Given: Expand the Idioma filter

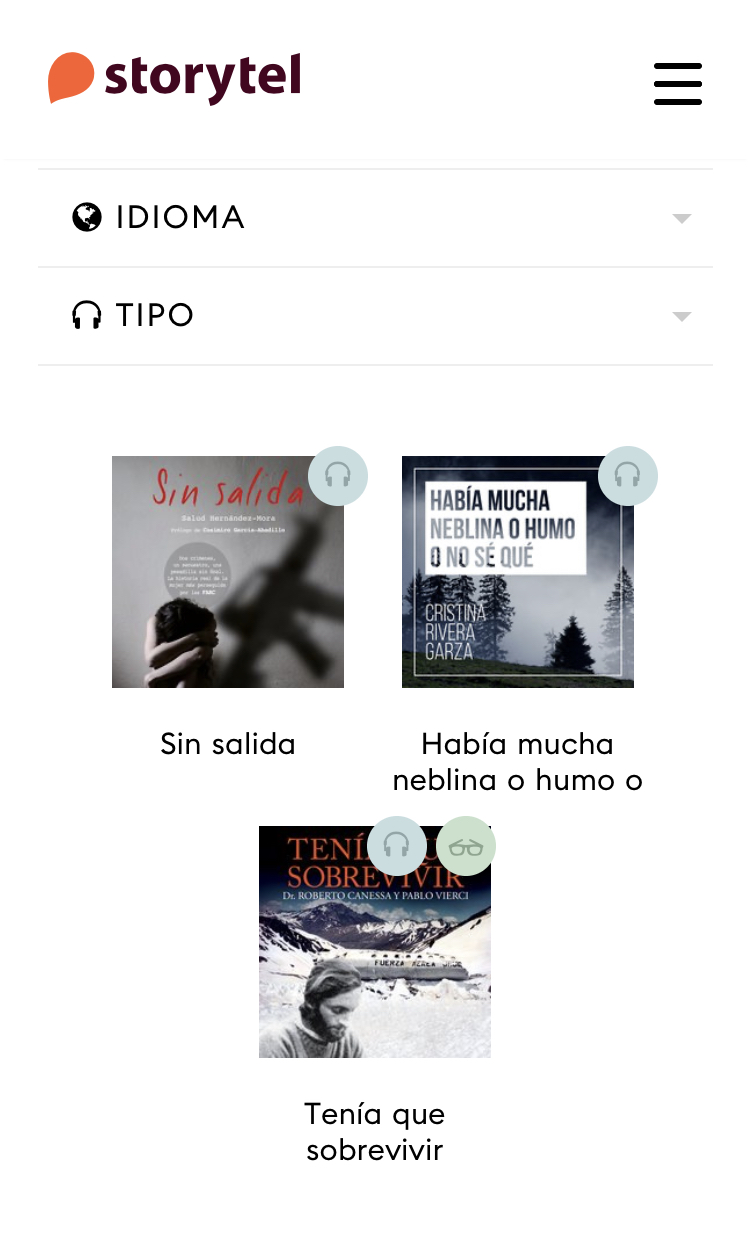Looking at the screenshot, I should coord(375,218).
